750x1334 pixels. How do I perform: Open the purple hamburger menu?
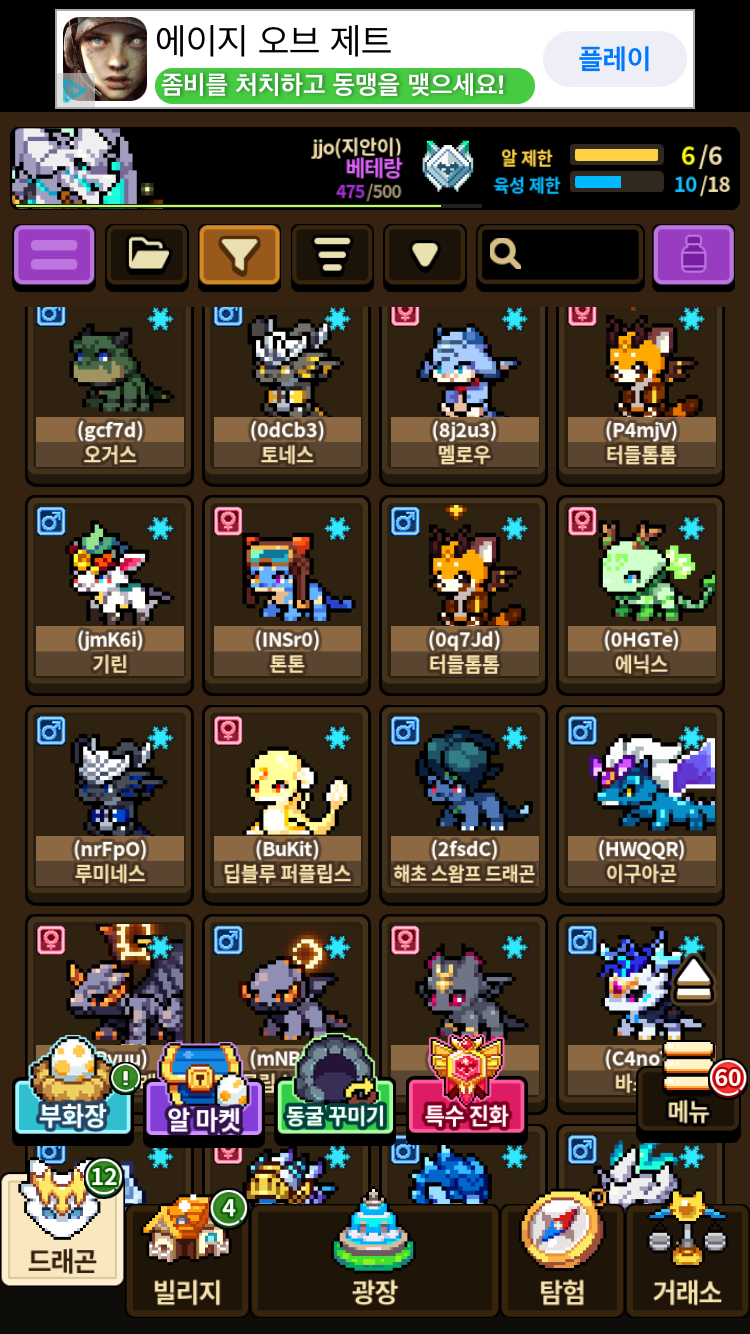[x=54, y=255]
